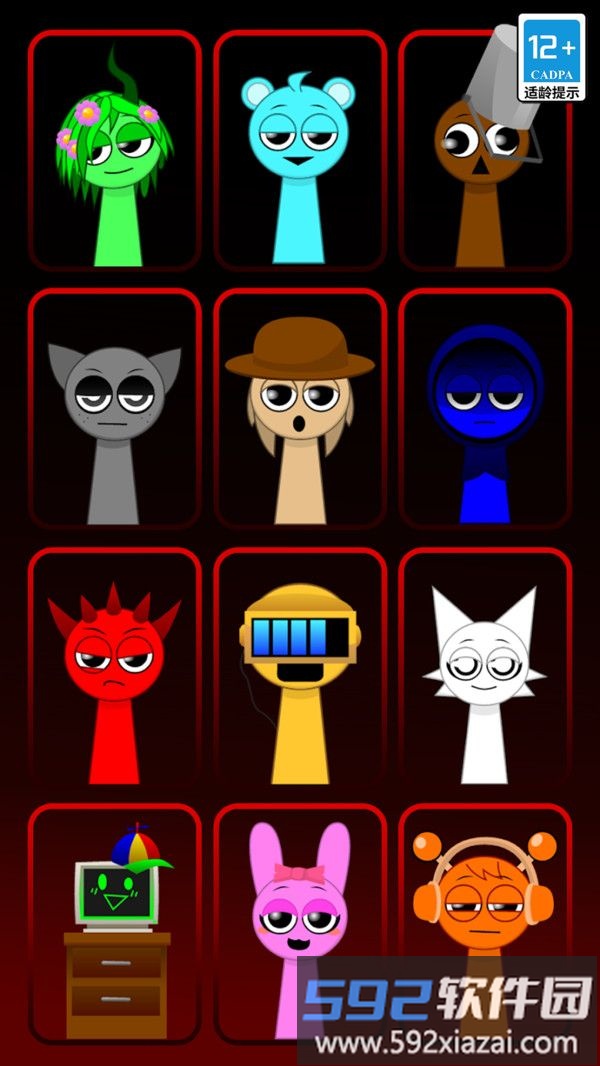Pick the orange character wearing headphones
Screen dimensions: 600x1066
click(x=484, y=900)
